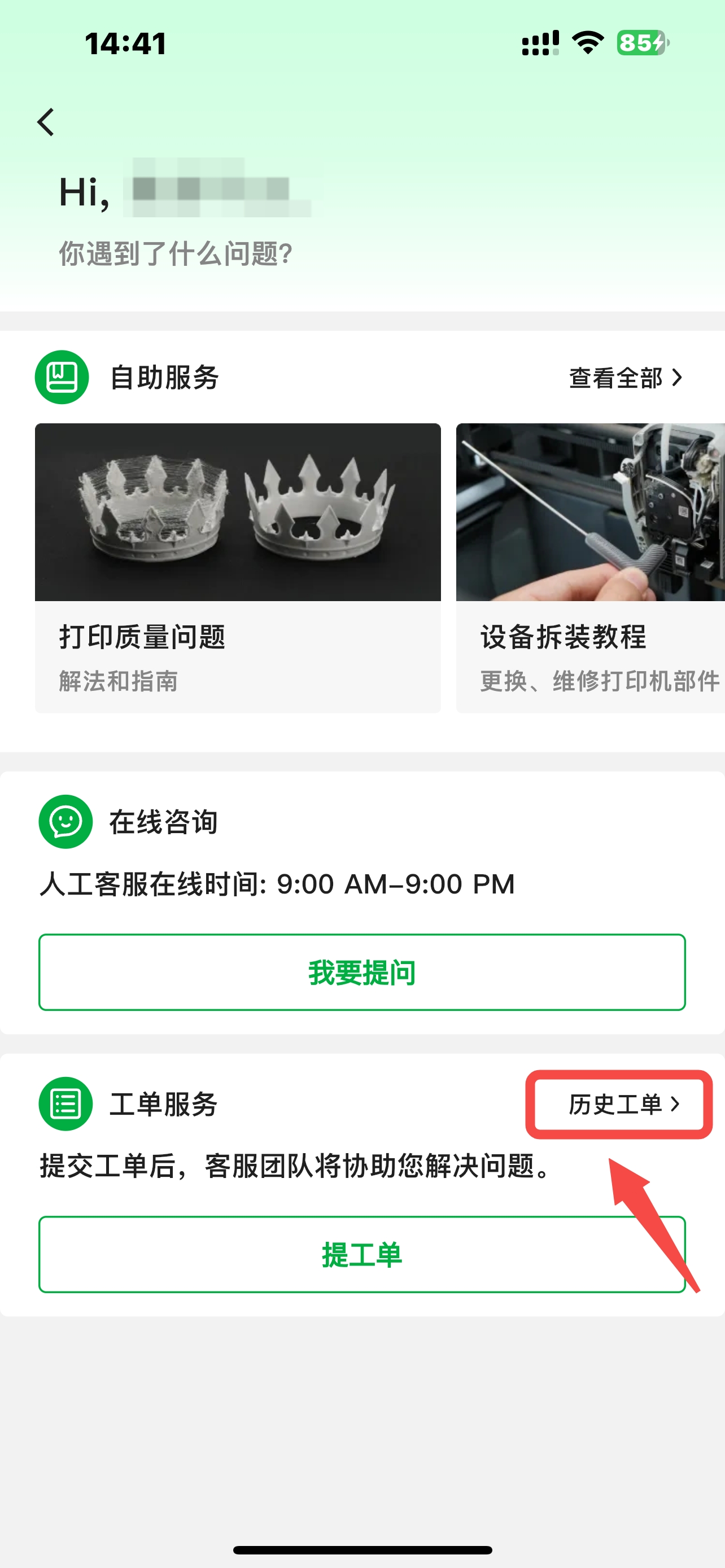Open 查看全部 self-service list
Screen dimensions: 725x1568
click(x=624, y=378)
